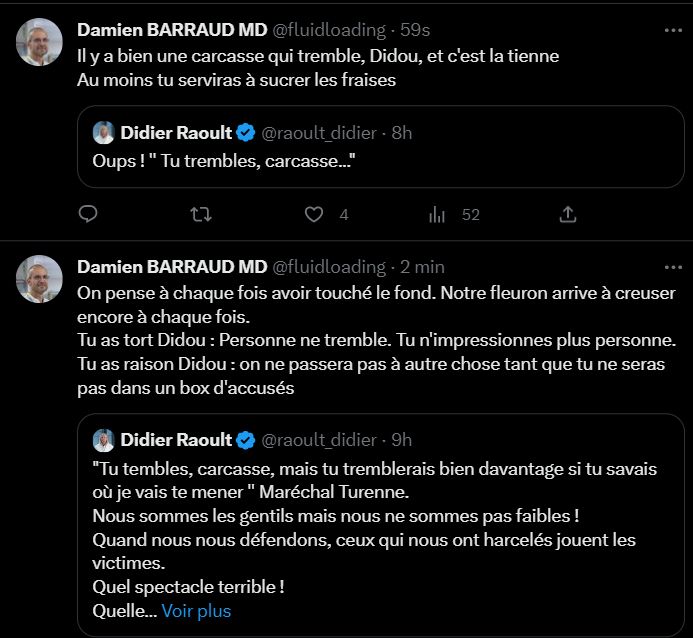
Task: Share the 59s Damien BARRAUD tweet
Action: [x=567, y=214]
